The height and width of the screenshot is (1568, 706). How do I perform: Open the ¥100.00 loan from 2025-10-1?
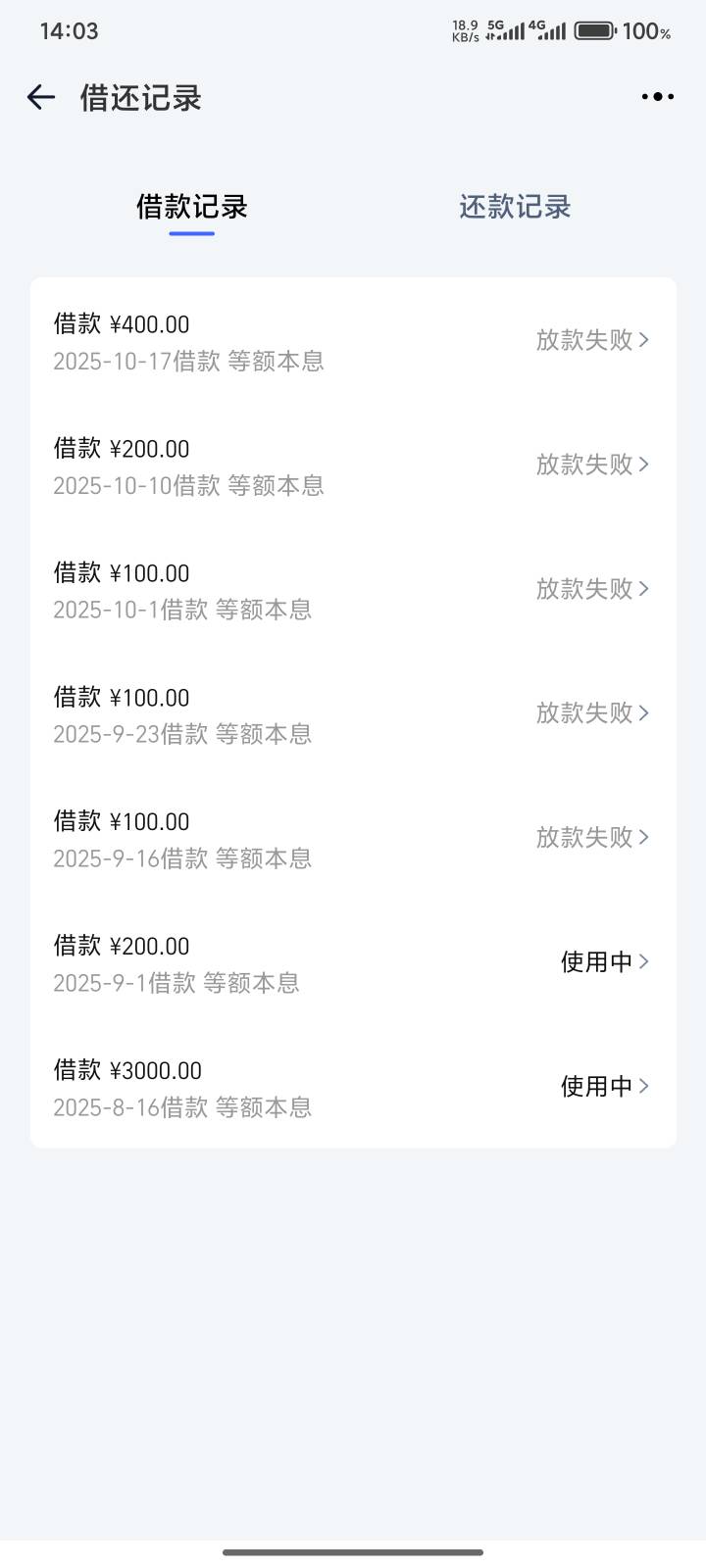353,590
